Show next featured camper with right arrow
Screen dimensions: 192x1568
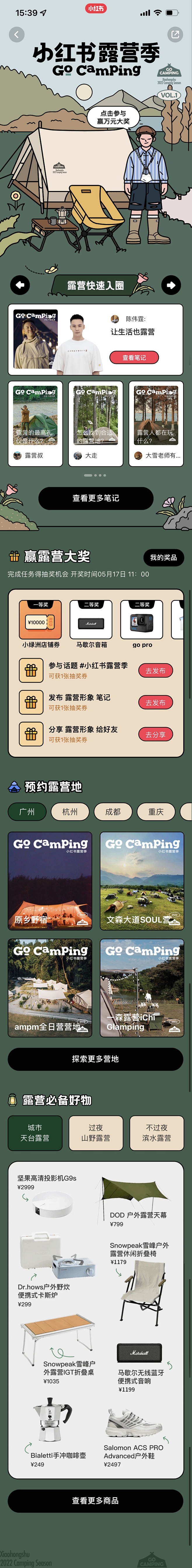click(x=171, y=284)
